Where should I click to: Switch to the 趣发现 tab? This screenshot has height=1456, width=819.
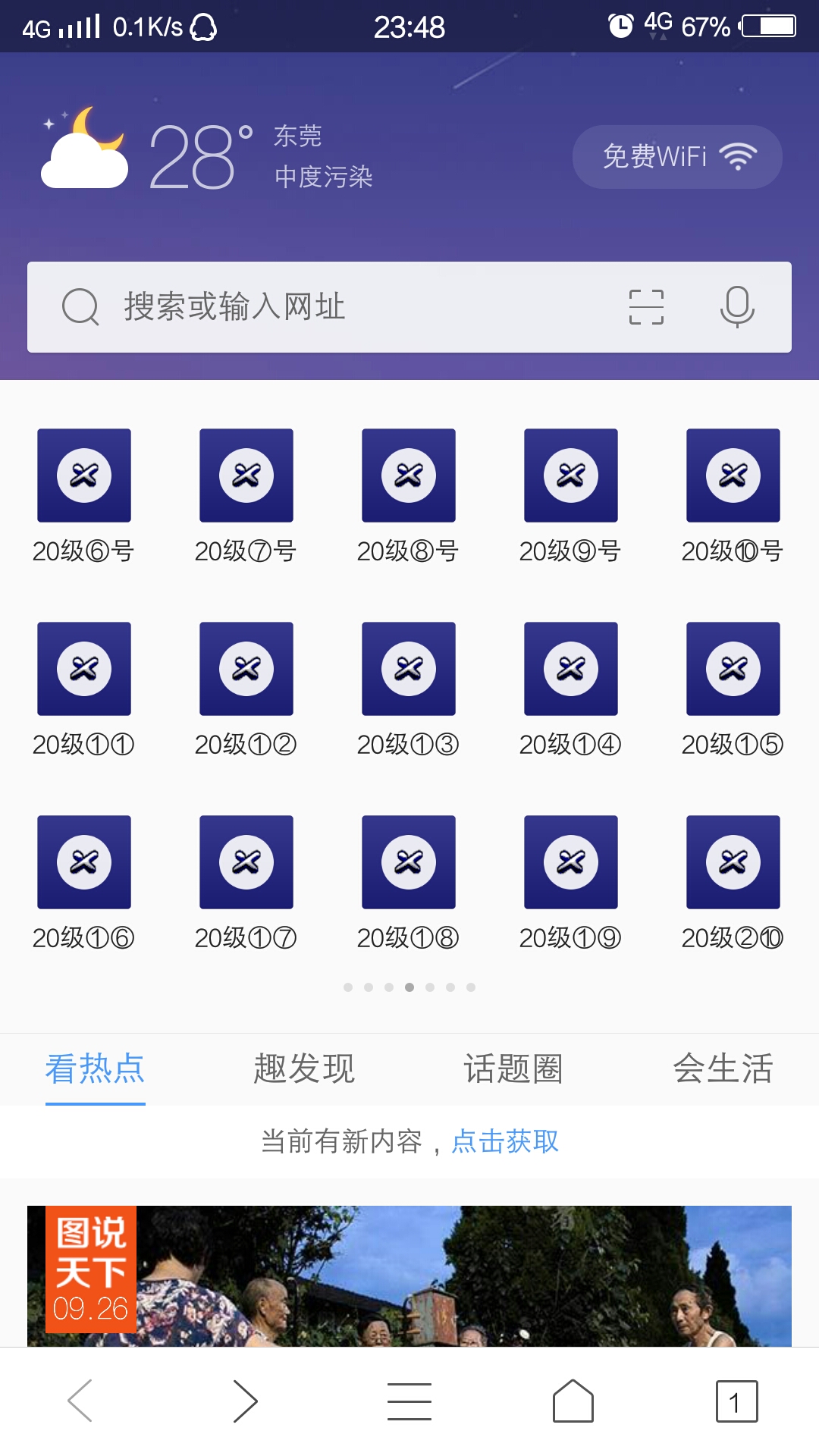tap(304, 1068)
